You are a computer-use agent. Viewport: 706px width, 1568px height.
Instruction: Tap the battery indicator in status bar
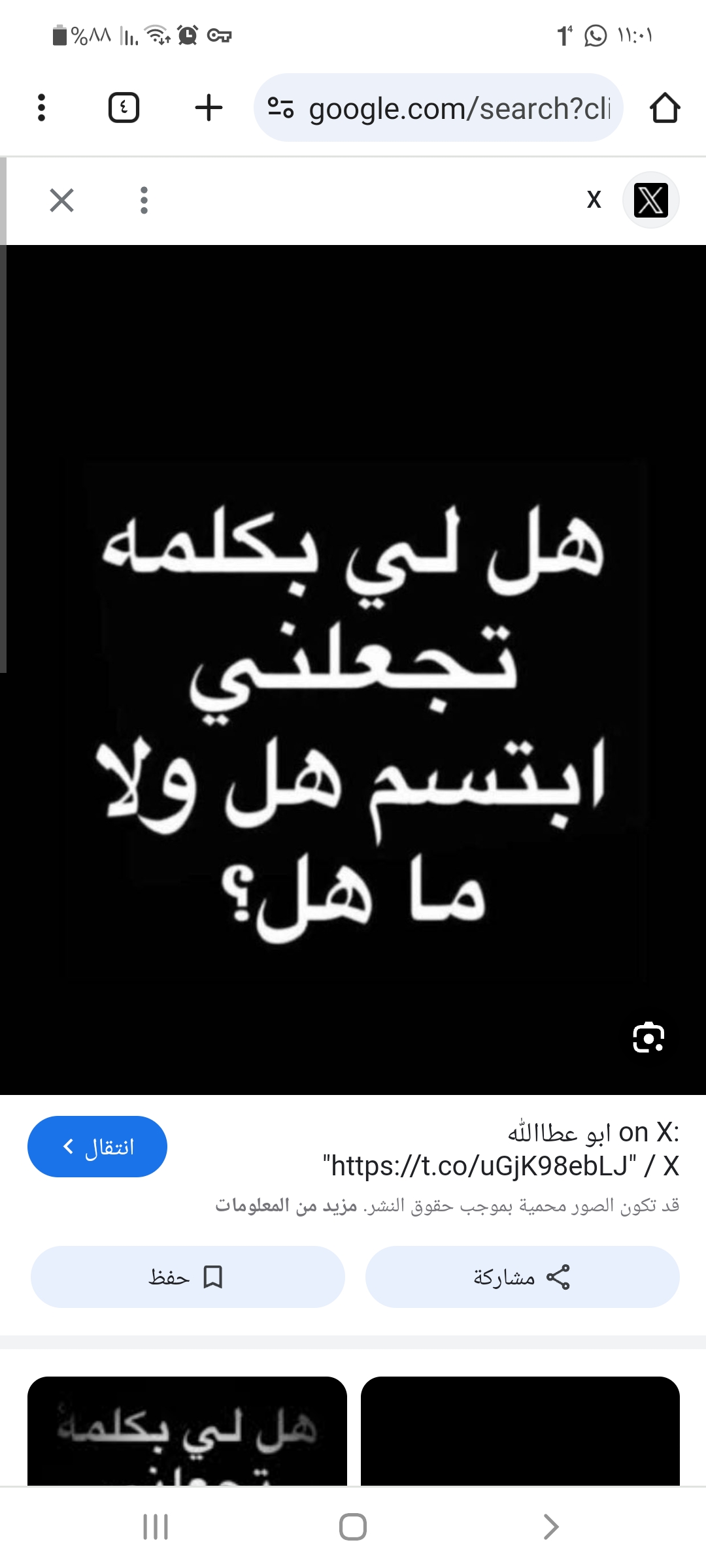point(58,36)
